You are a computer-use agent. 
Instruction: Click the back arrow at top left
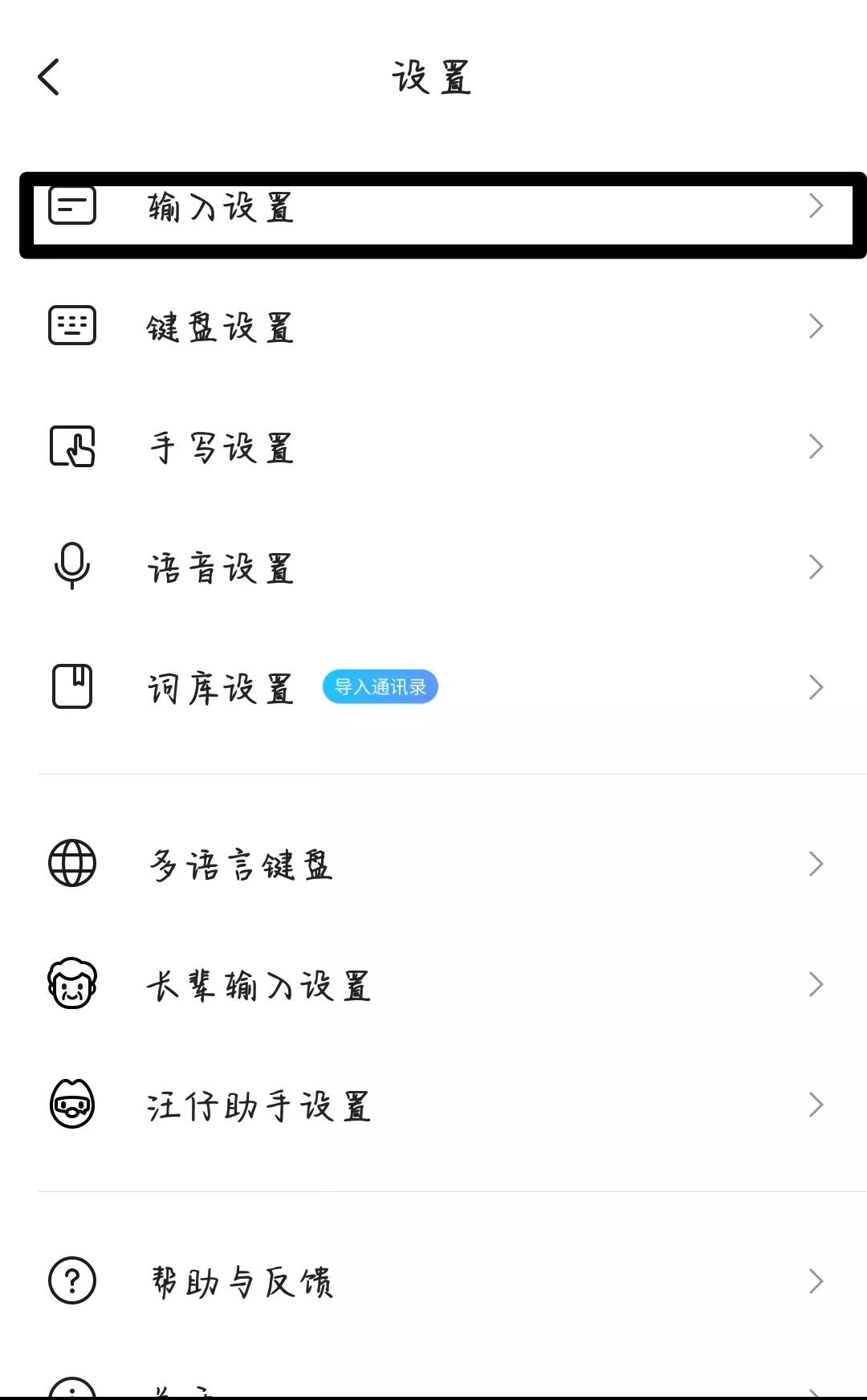48,77
